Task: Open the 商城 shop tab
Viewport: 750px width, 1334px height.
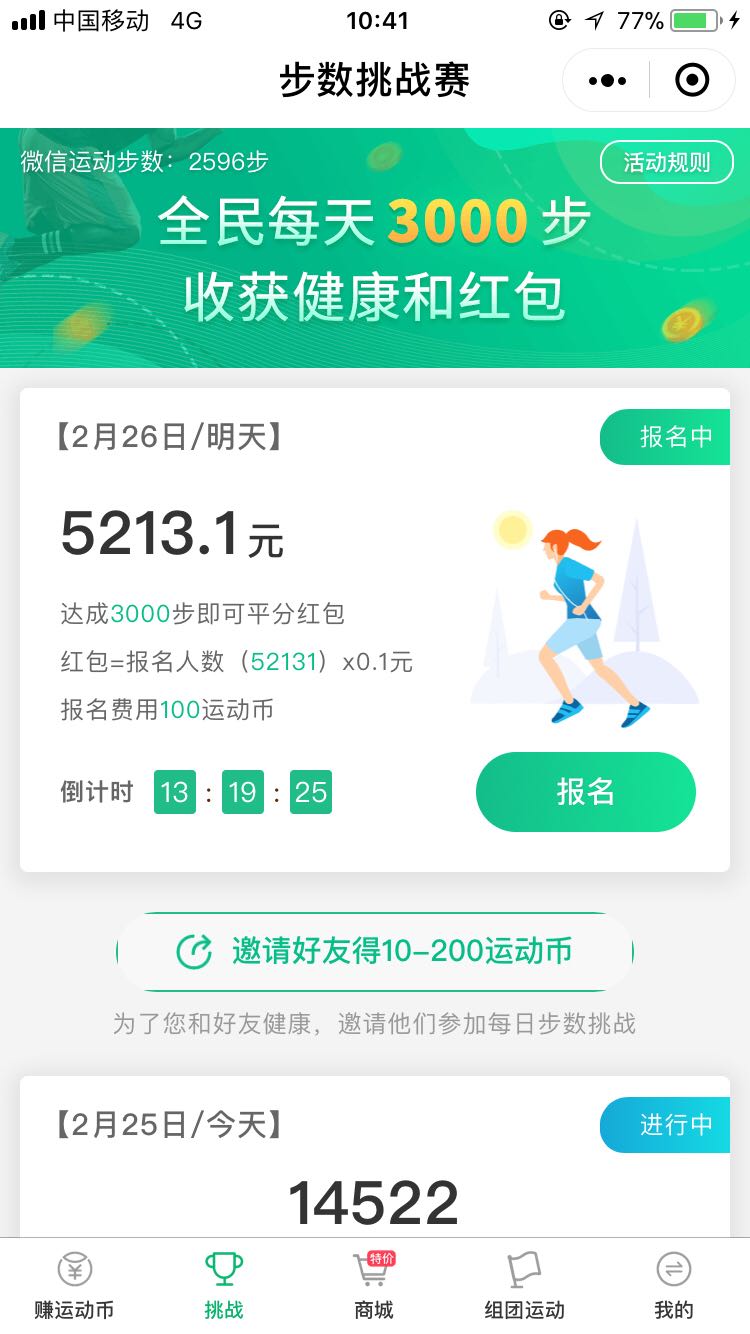Action: pos(374,1286)
